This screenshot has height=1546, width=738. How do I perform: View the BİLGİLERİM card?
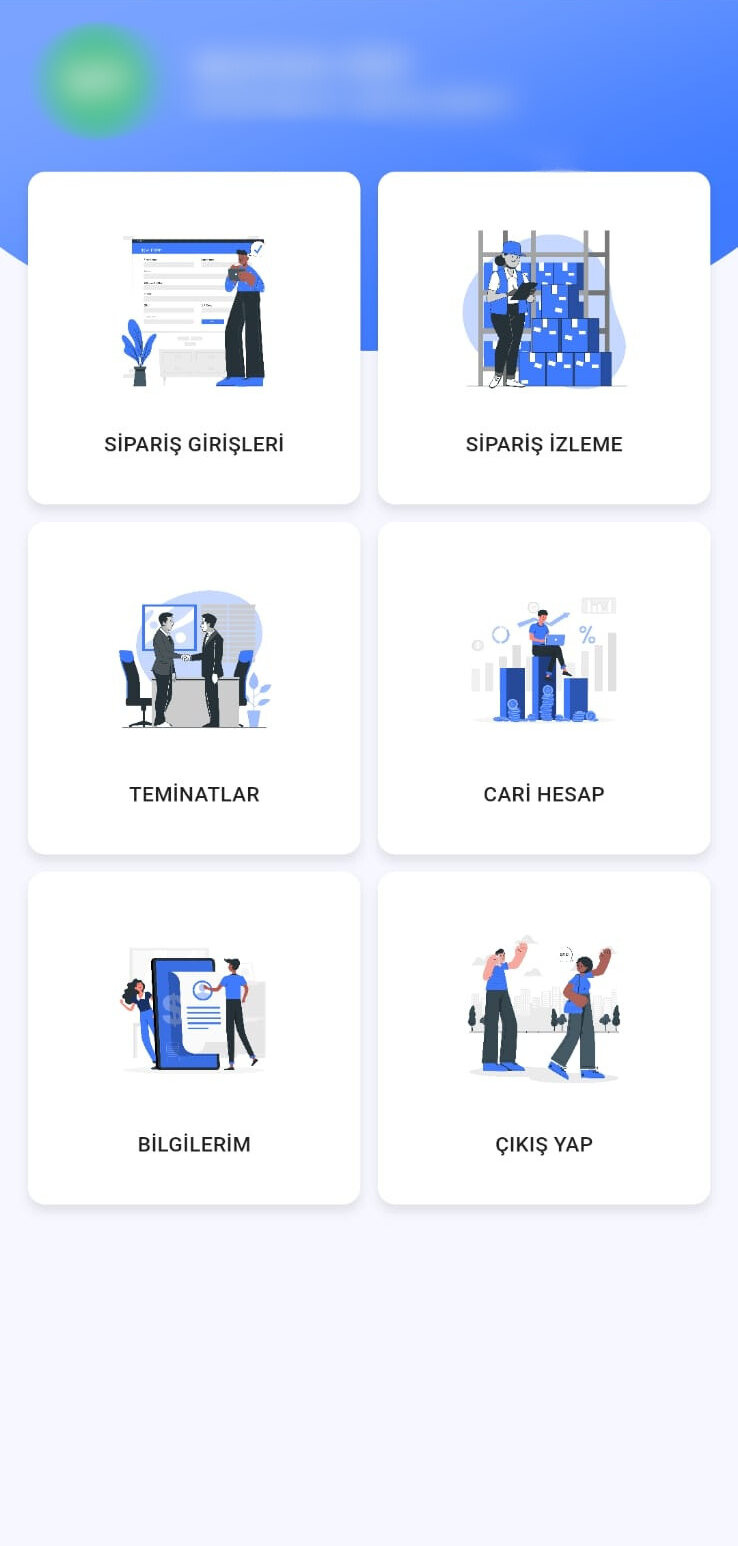point(194,1038)
